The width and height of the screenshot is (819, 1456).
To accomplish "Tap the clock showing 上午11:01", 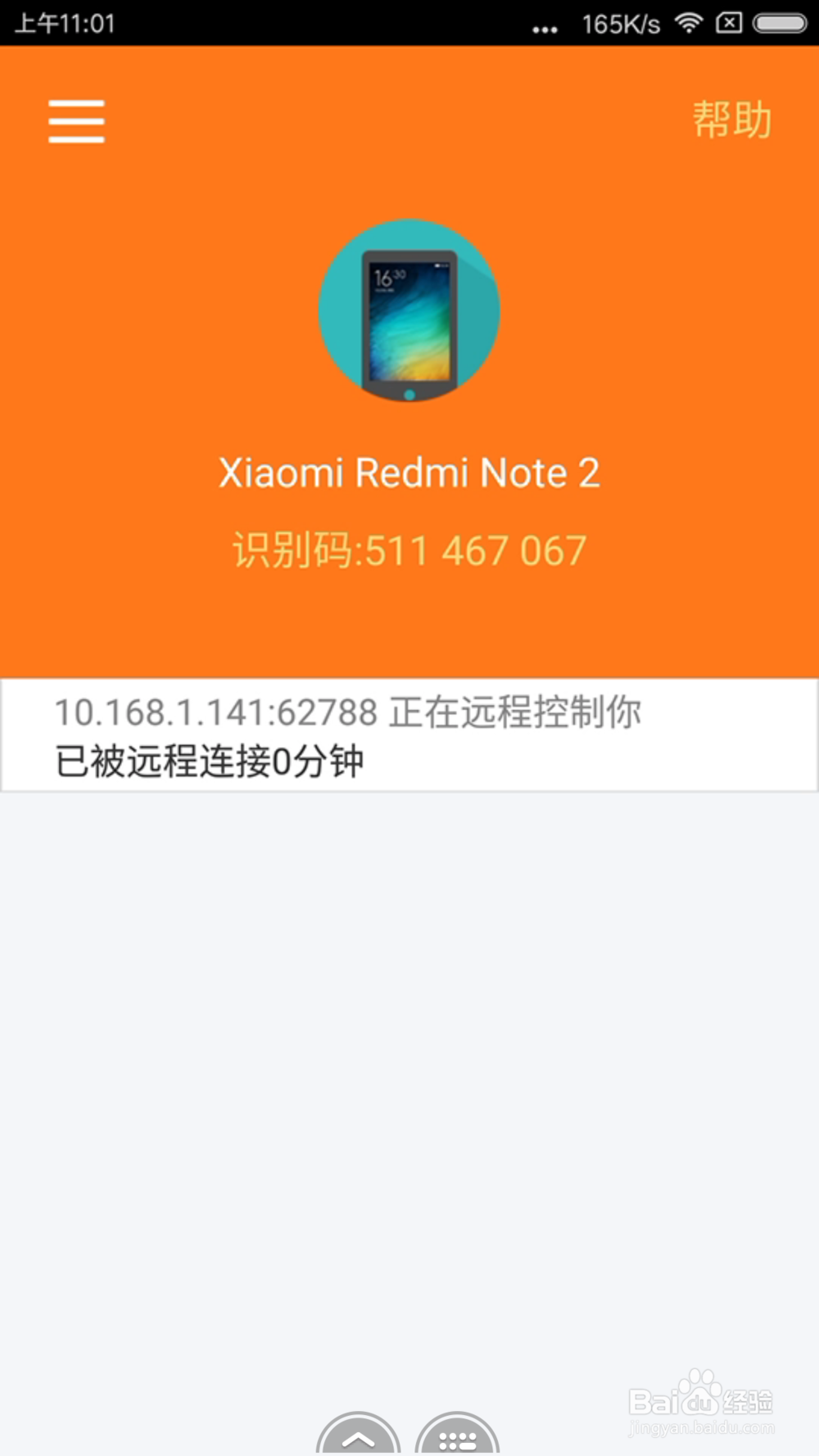I will (66, 23).
